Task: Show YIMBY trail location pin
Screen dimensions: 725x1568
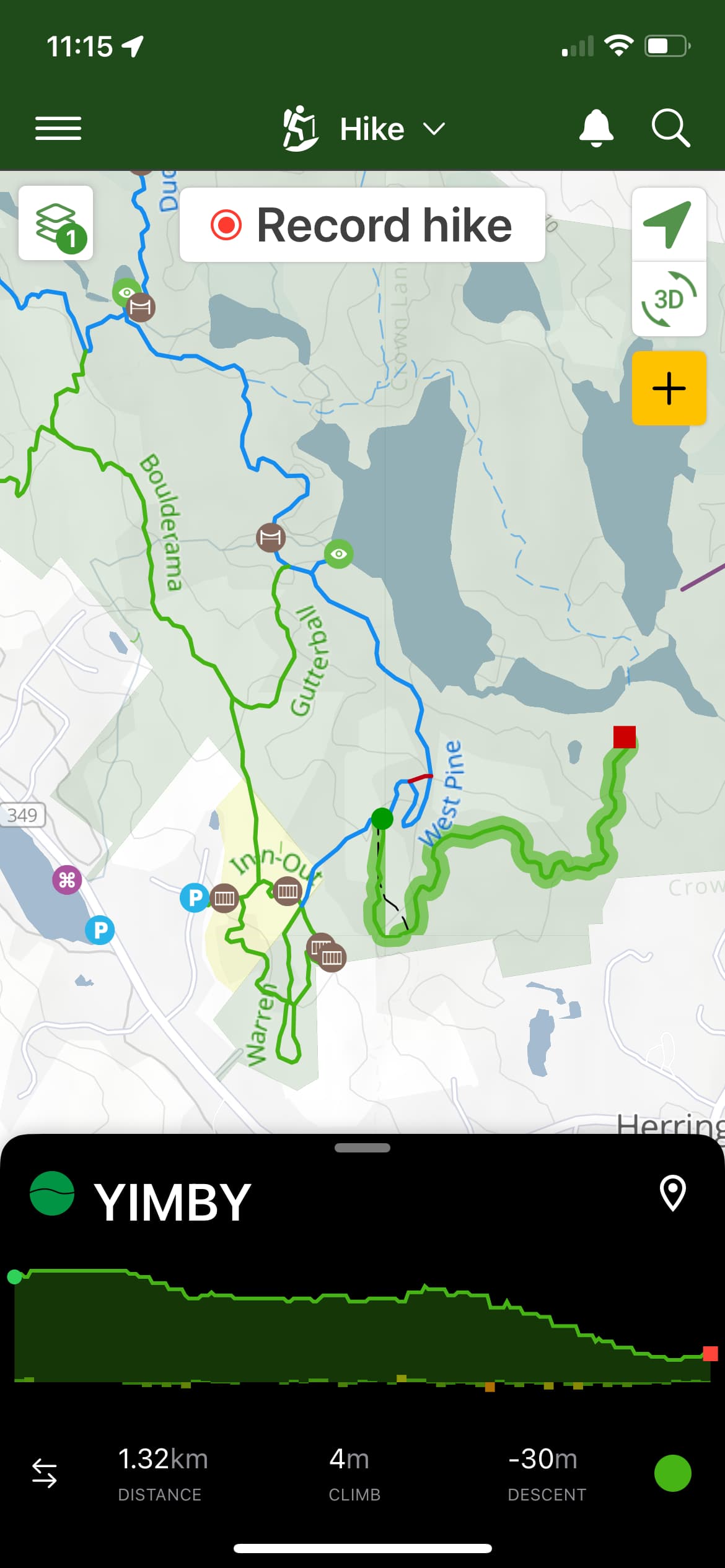Action: [x=672, y=1192]
